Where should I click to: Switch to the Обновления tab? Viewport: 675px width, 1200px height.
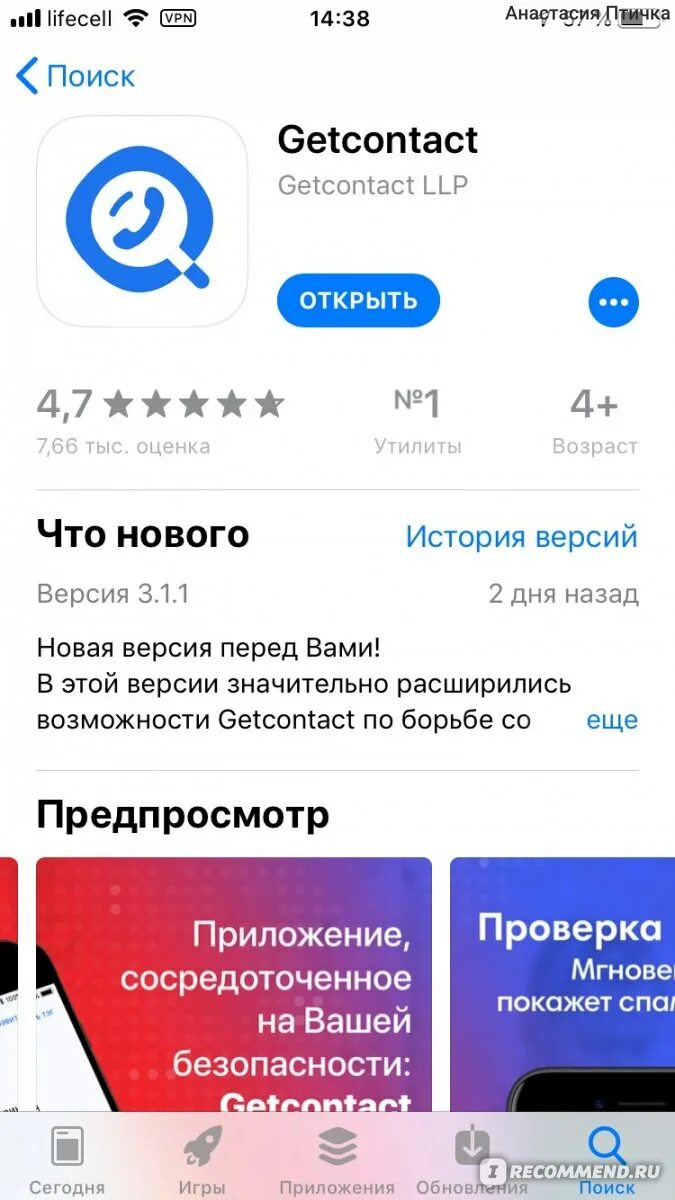(471, 1158)
